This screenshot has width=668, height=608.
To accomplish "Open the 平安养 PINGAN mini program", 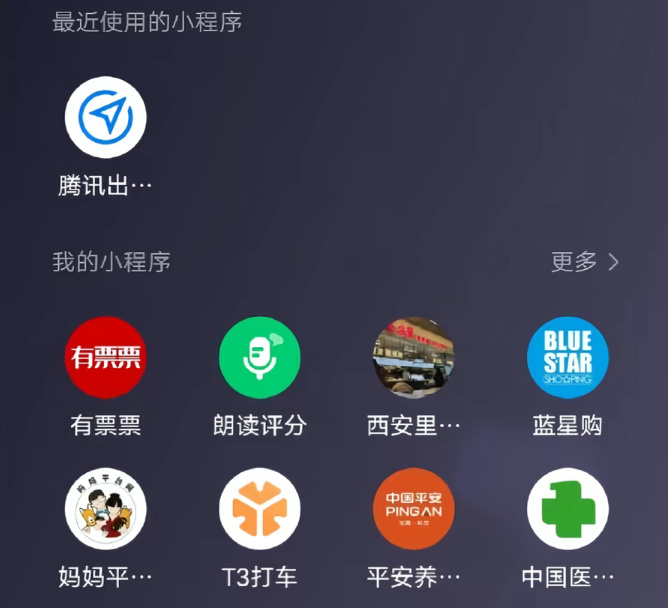I will coord(414,509).
